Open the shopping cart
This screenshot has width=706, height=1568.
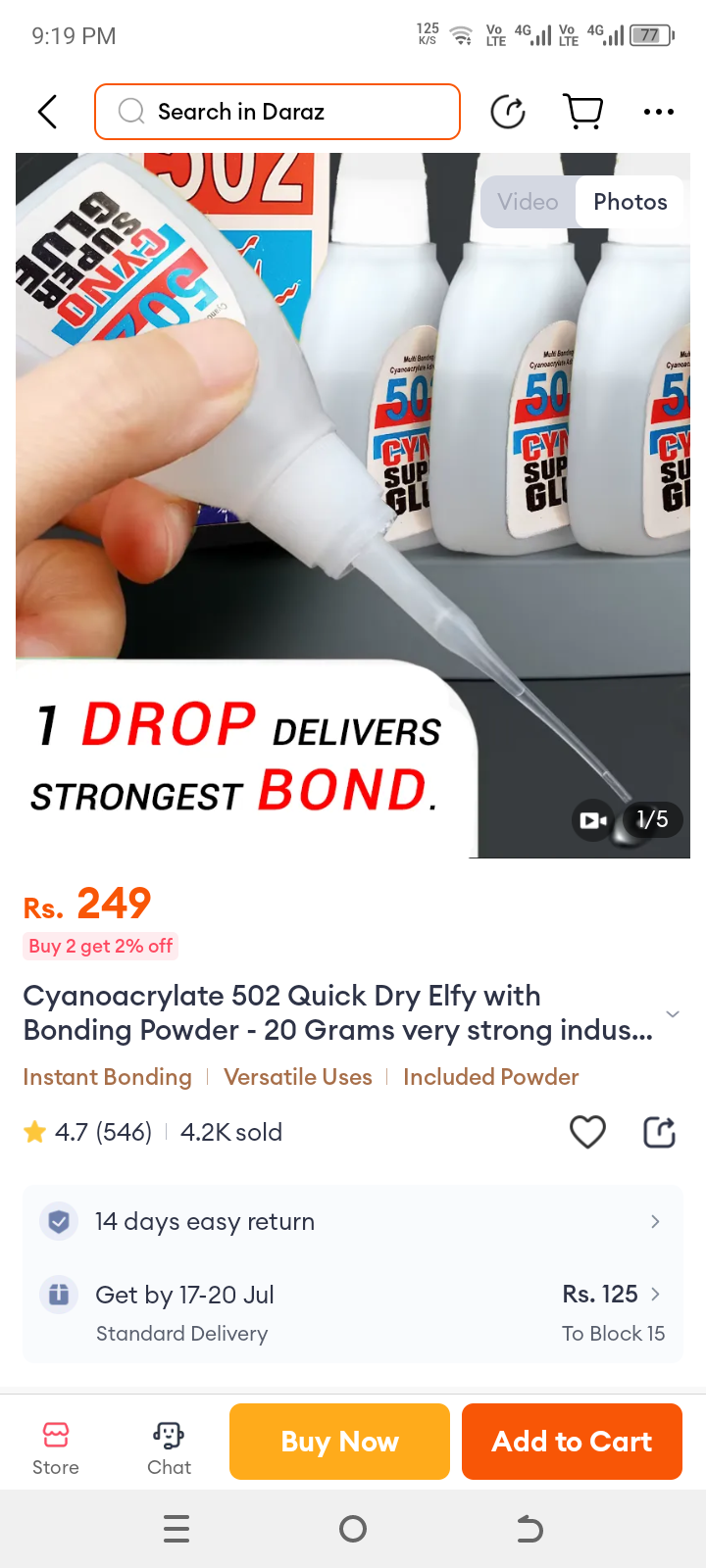point(583,112)
